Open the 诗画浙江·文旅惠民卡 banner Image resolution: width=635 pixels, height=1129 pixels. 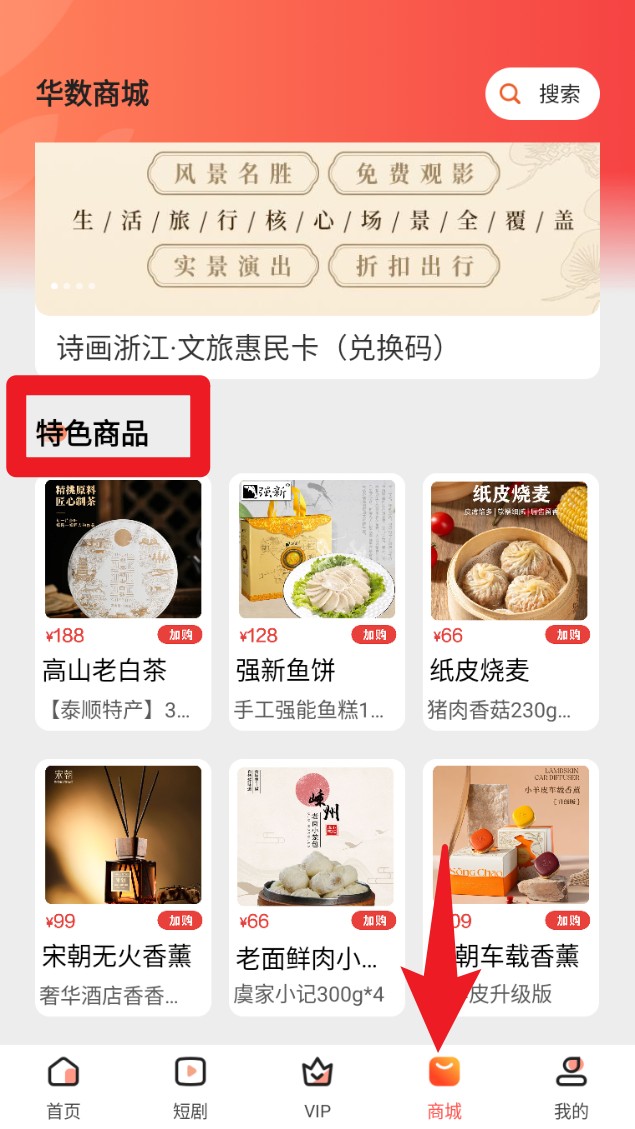(317, 260)
